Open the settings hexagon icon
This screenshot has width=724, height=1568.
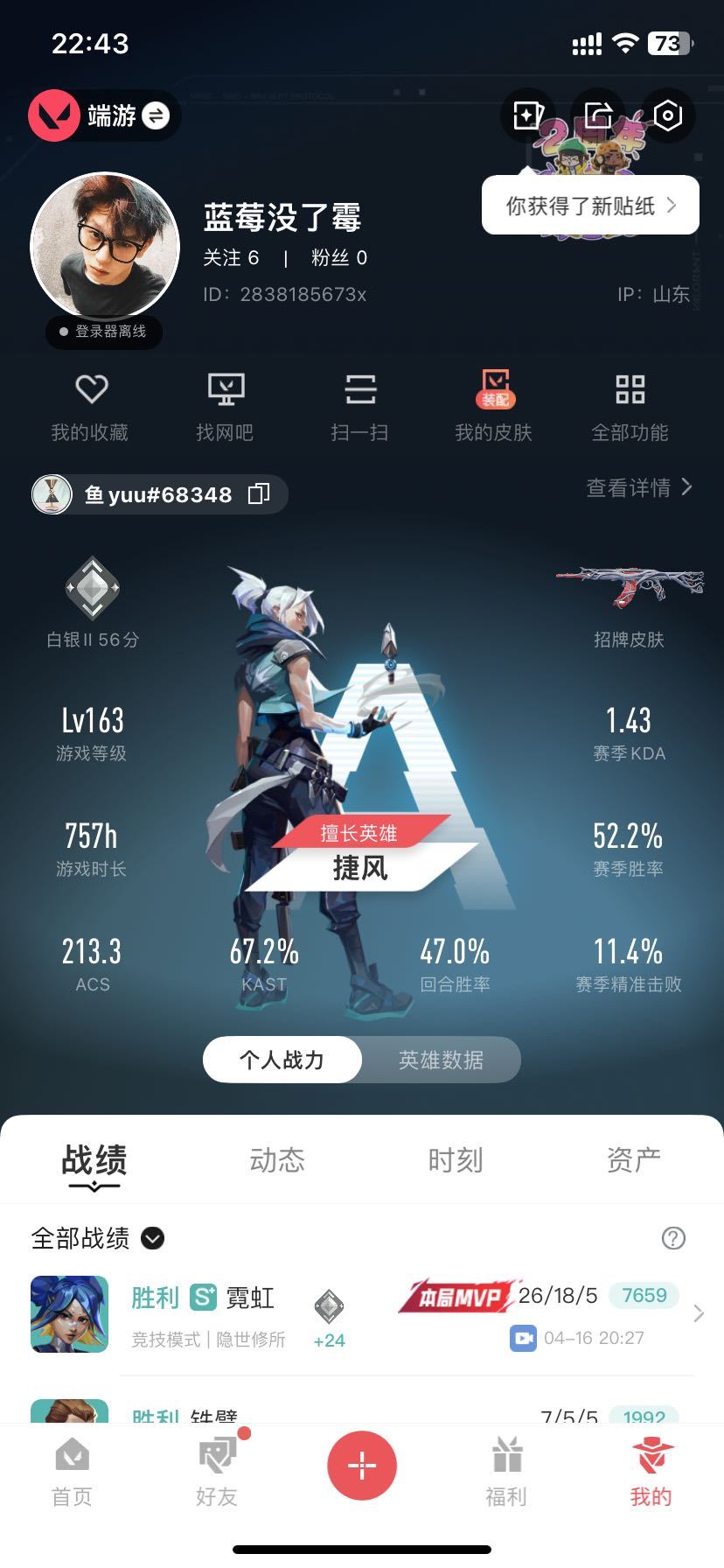coord(667,115)
